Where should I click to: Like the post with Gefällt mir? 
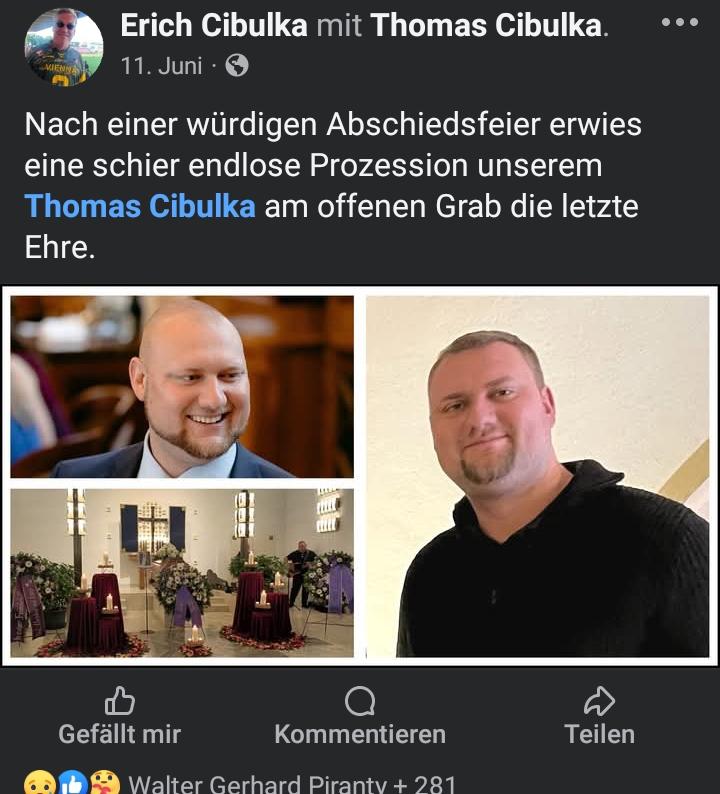(120, 717)
